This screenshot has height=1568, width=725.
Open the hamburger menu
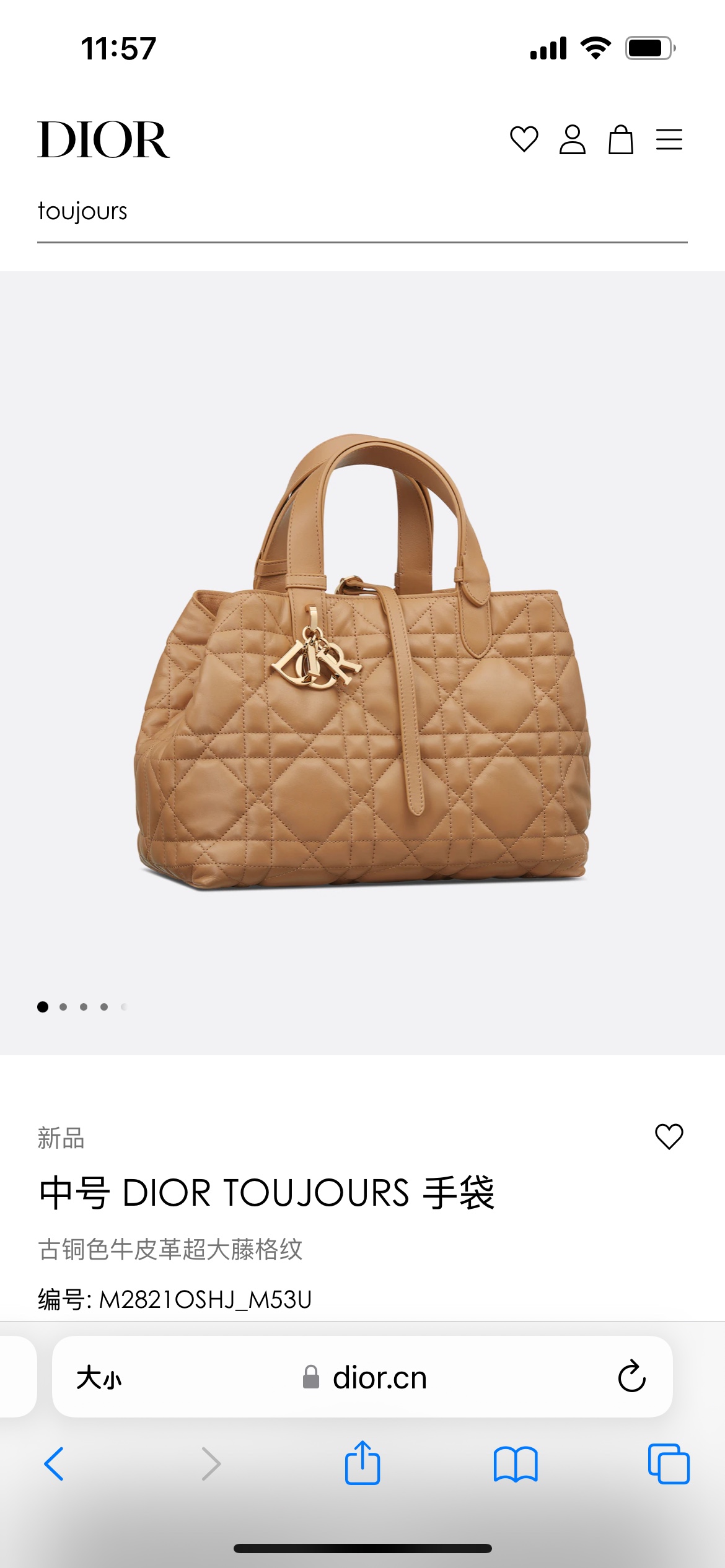669,139
